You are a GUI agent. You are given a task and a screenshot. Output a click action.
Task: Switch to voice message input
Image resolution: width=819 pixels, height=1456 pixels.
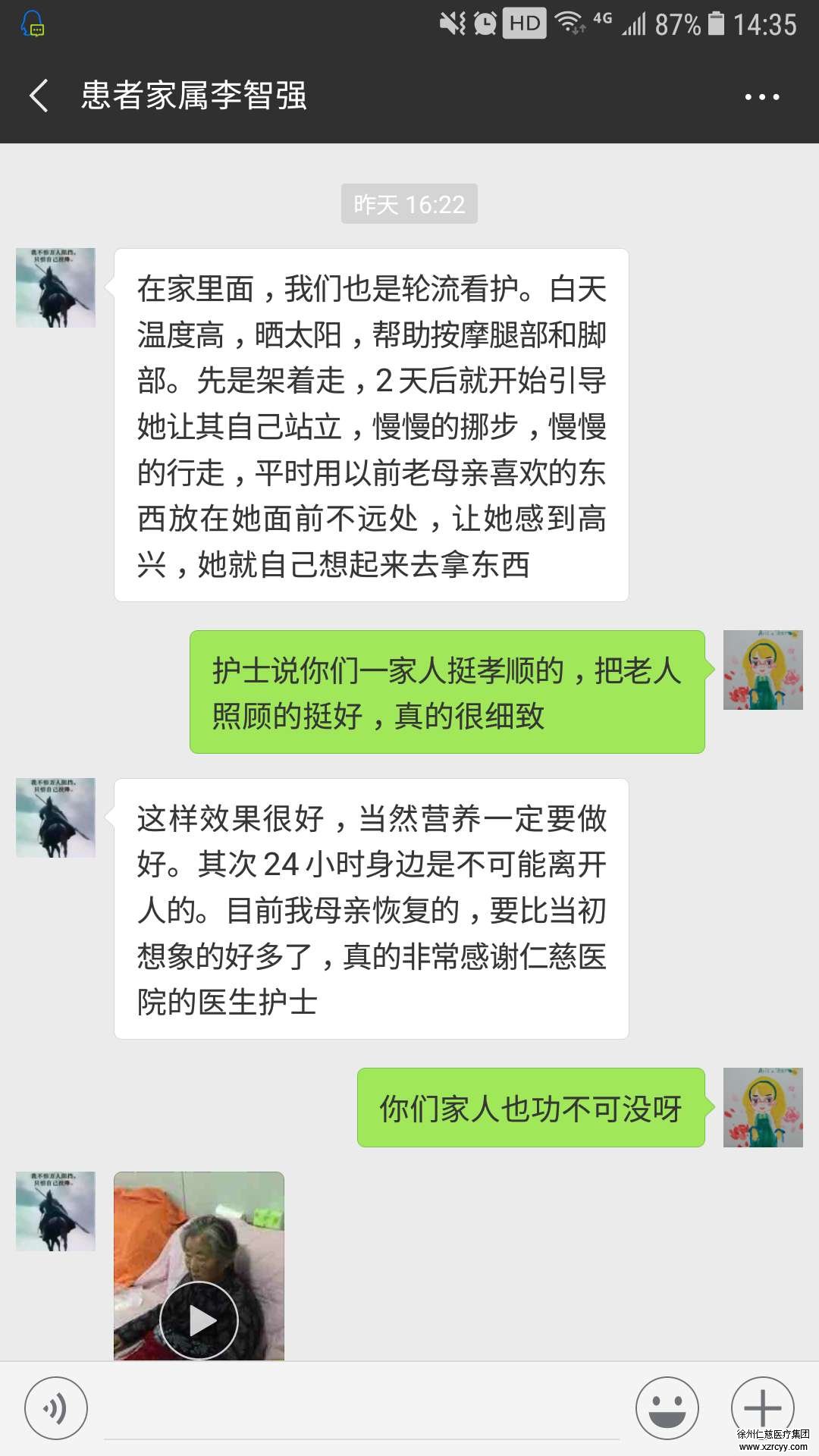click(x=56, y=1408)
